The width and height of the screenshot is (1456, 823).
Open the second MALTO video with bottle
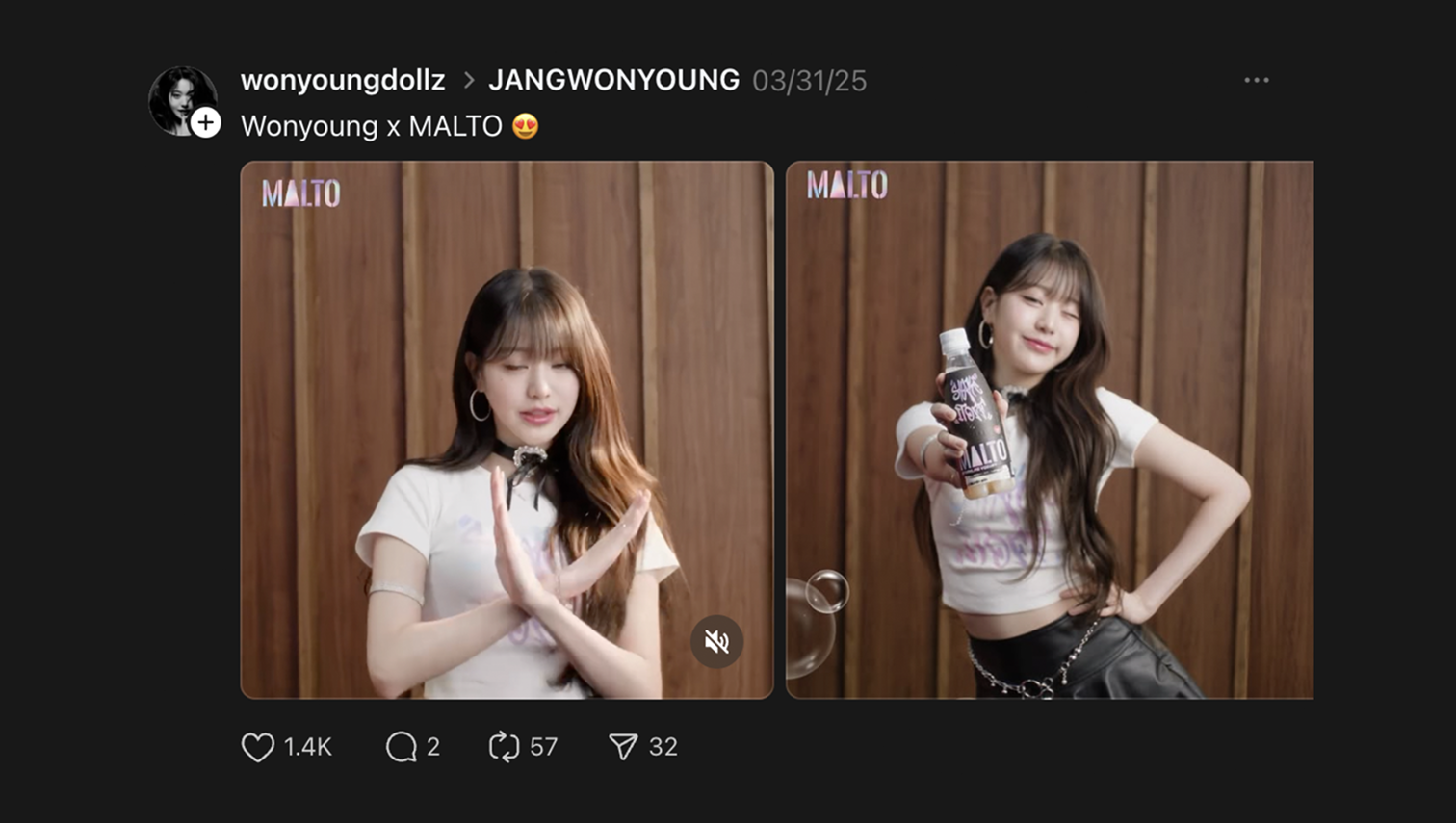(x=1050, y=429)
